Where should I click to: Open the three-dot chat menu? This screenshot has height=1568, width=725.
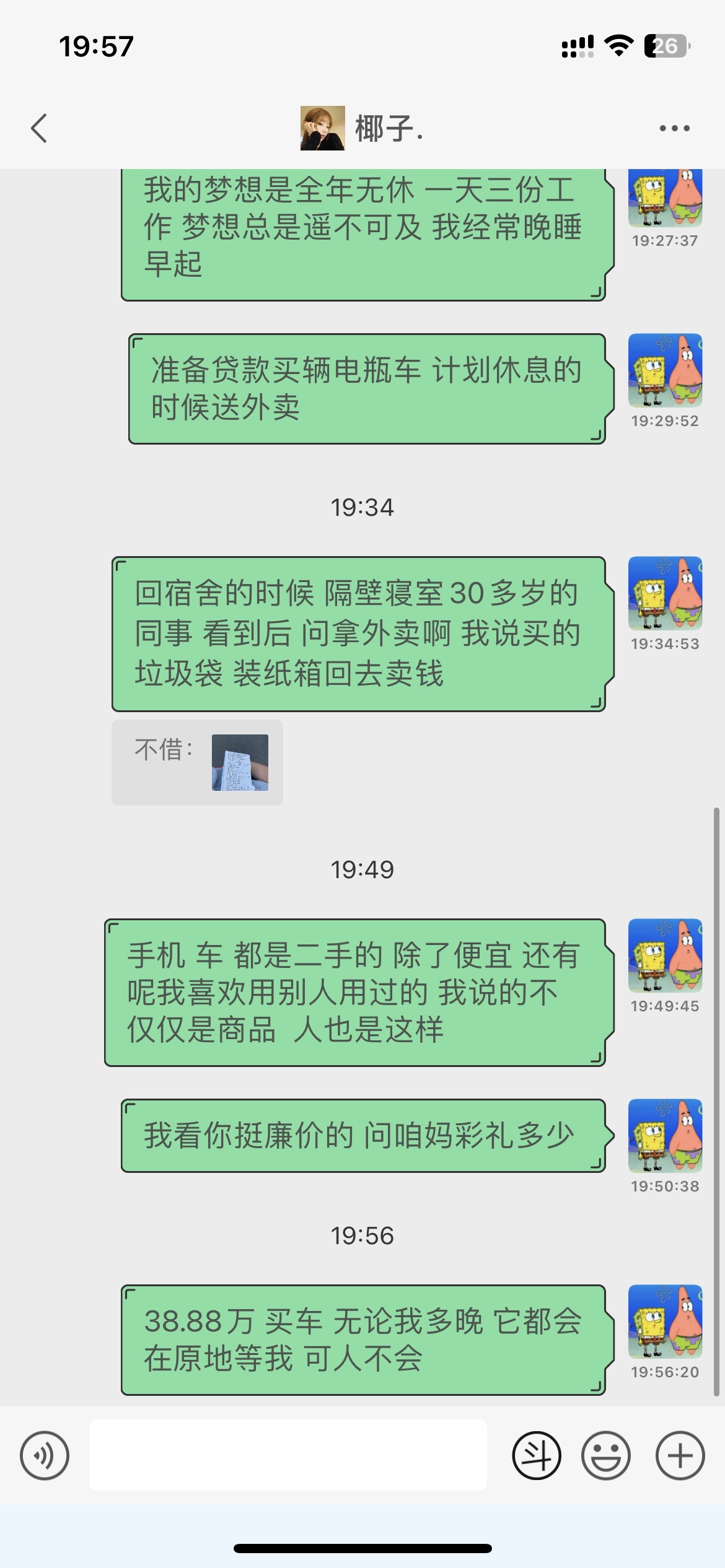click(x=674, y=128)
